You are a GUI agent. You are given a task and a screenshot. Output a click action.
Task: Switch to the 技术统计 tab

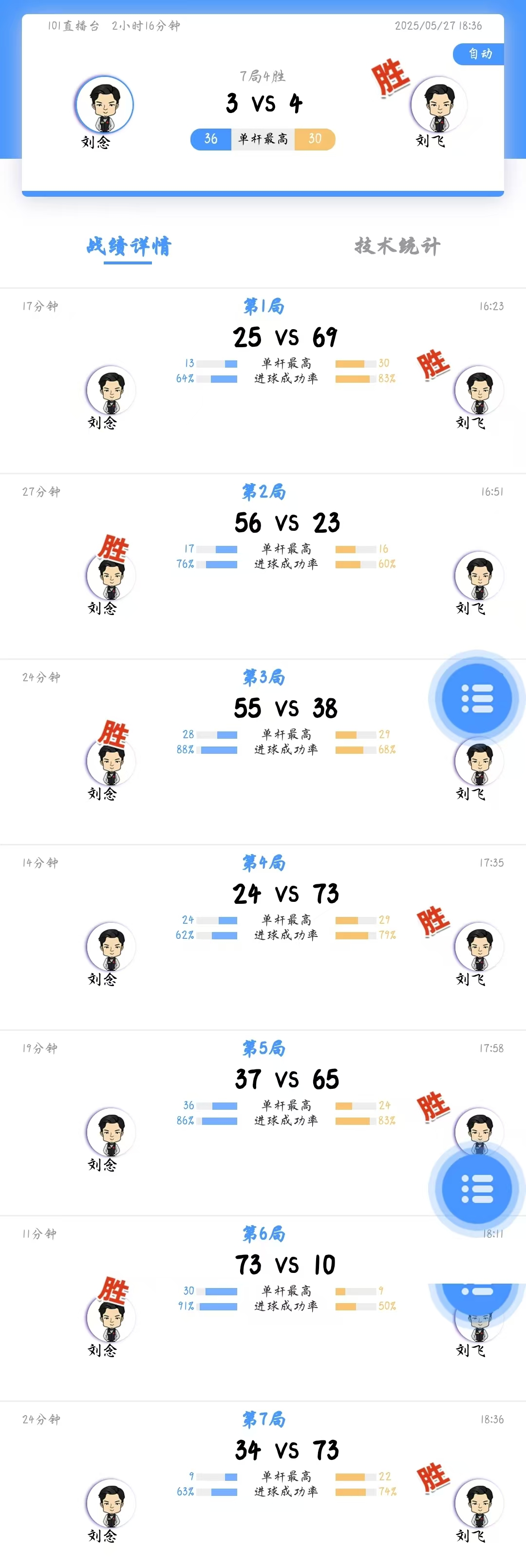point(397,246)
